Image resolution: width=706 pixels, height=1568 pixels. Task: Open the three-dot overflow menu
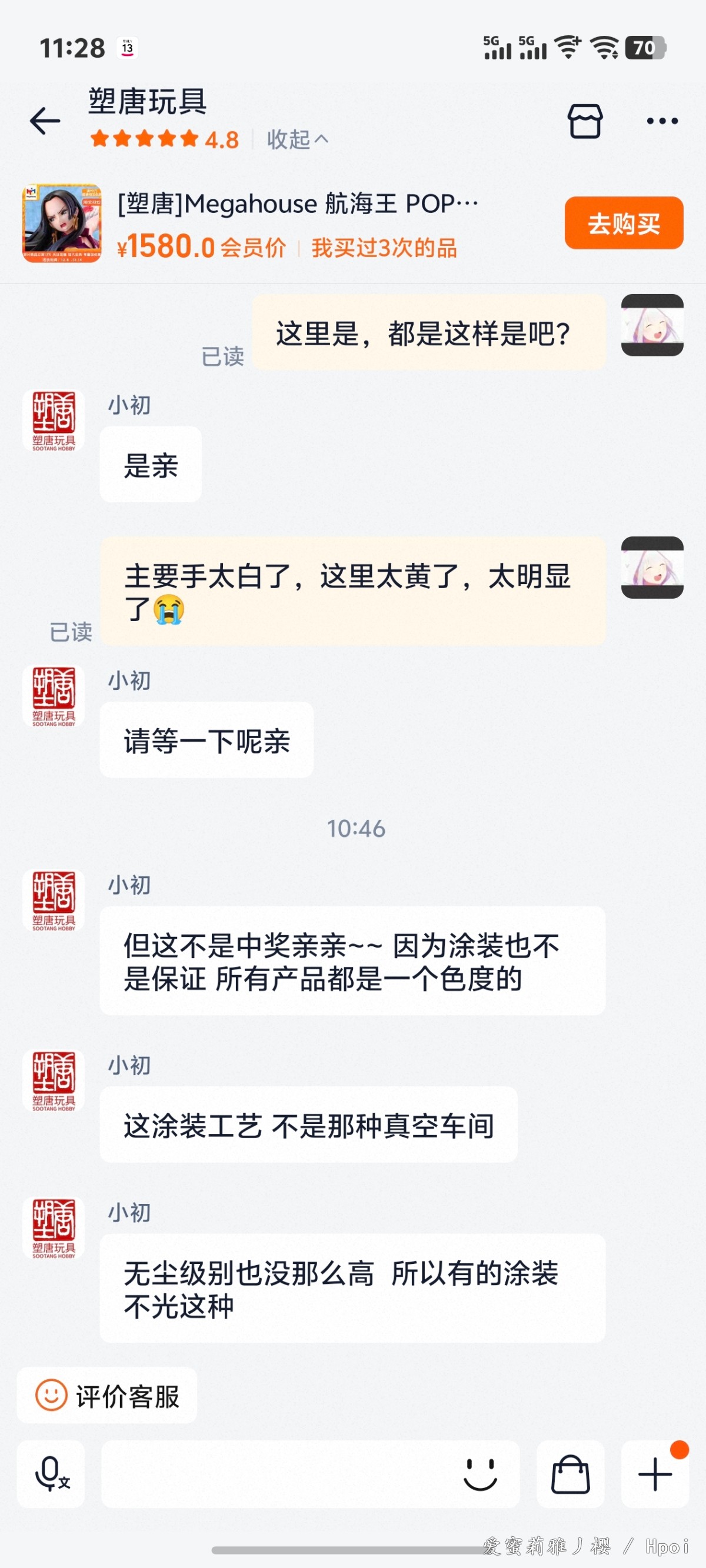tap(662, 121)
